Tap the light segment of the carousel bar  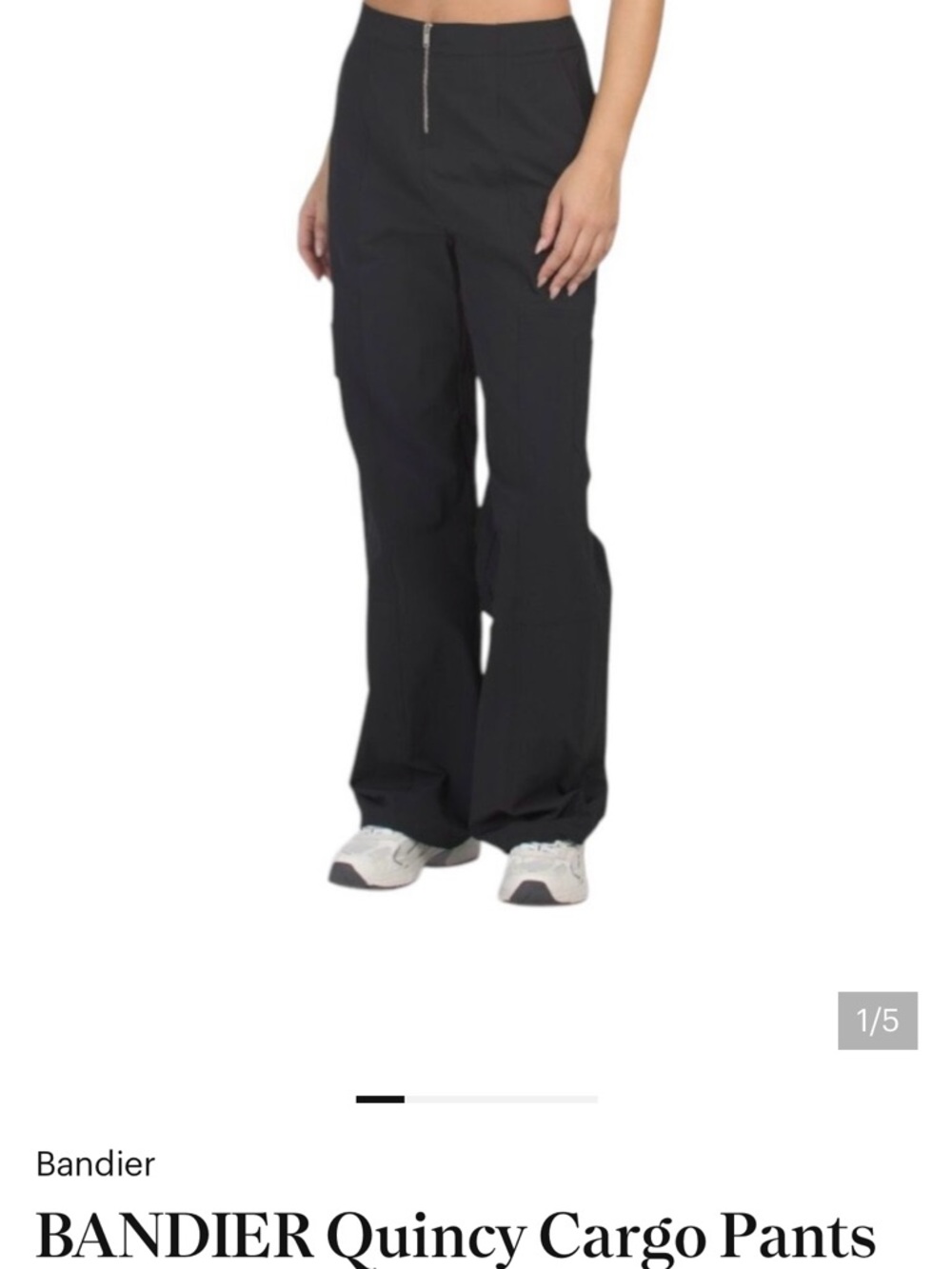pos(505,1100)
